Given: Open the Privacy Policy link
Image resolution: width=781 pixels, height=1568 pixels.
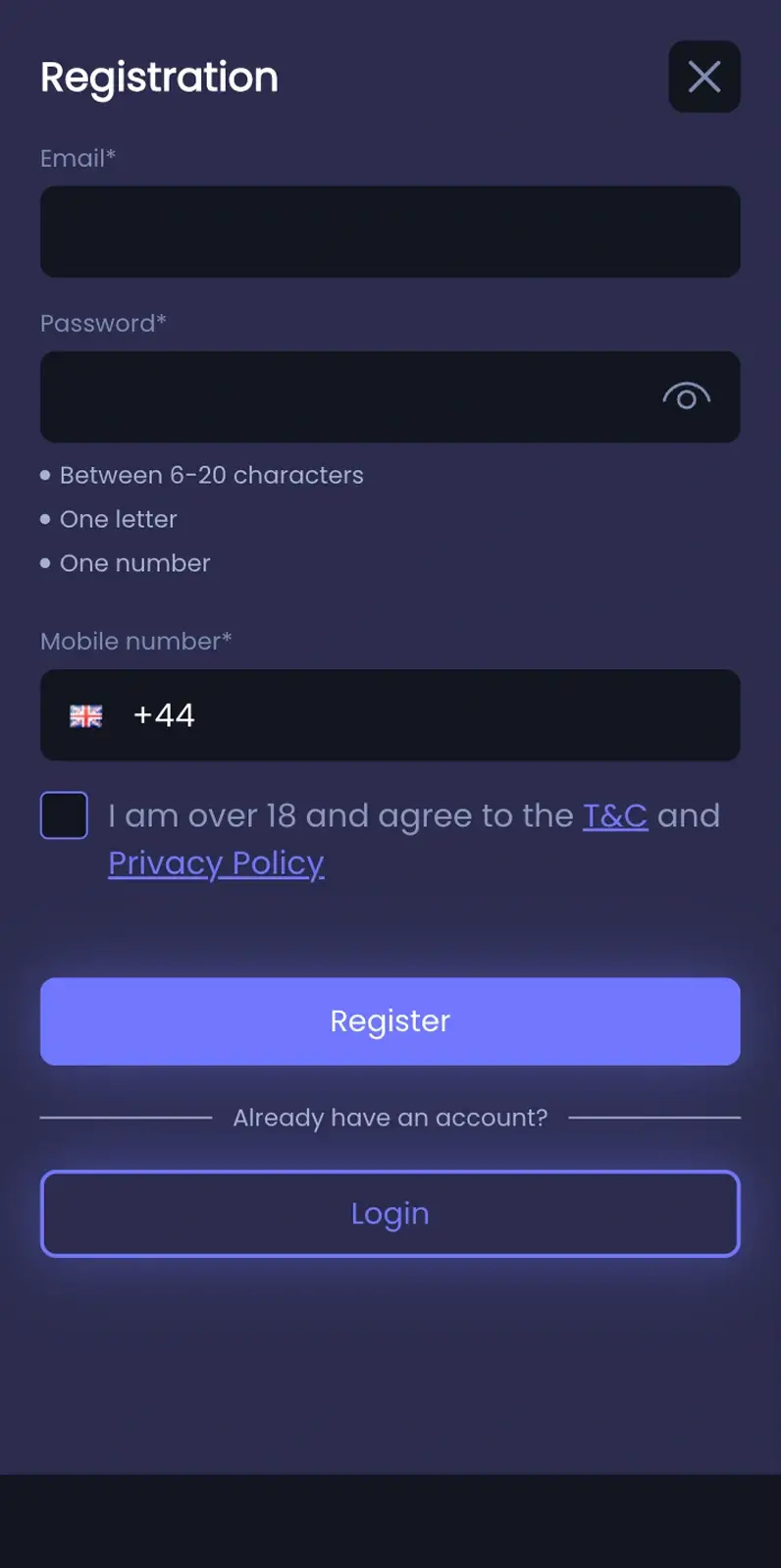Looking at the screenshot, I should [216, 862].
